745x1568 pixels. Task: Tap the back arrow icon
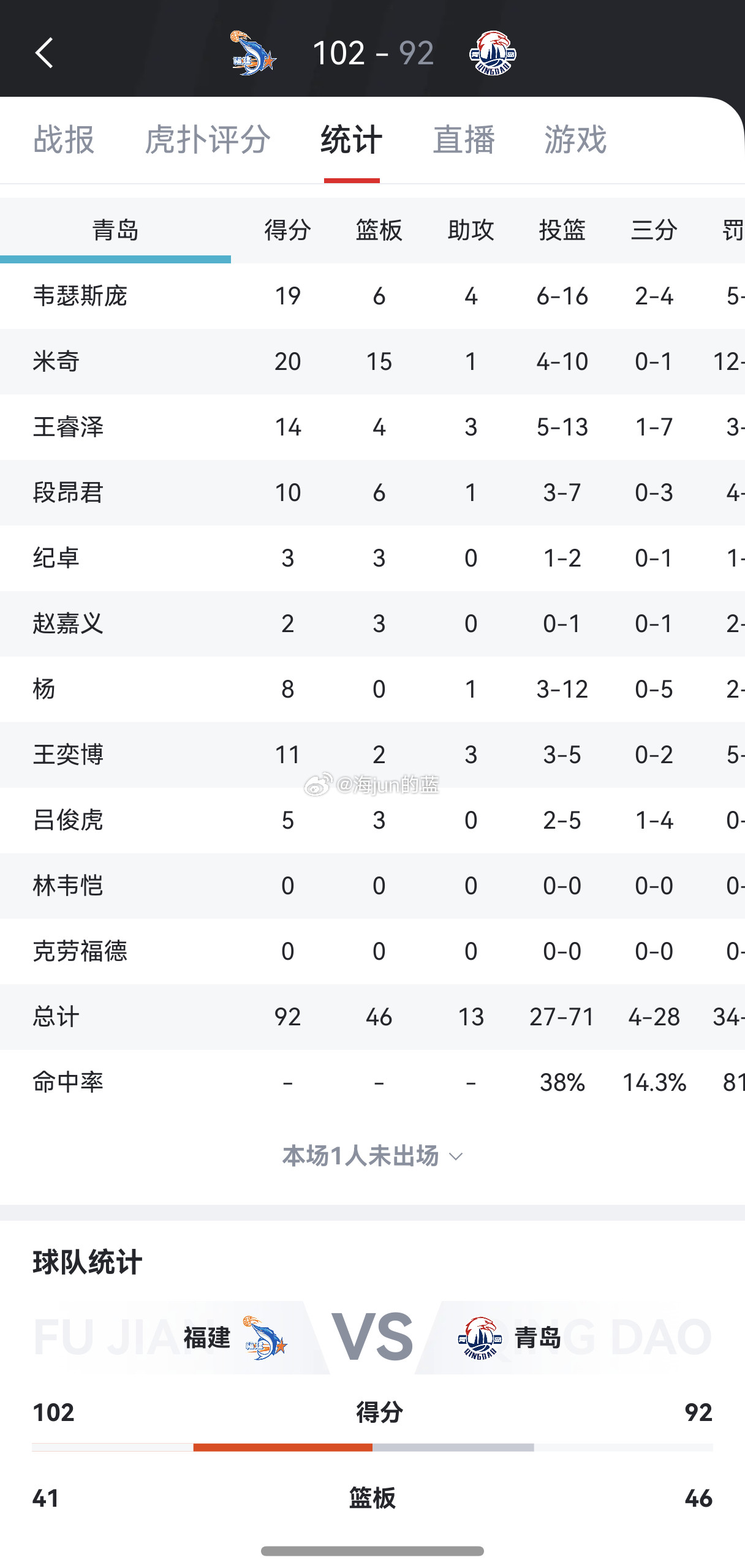[44, 53]
